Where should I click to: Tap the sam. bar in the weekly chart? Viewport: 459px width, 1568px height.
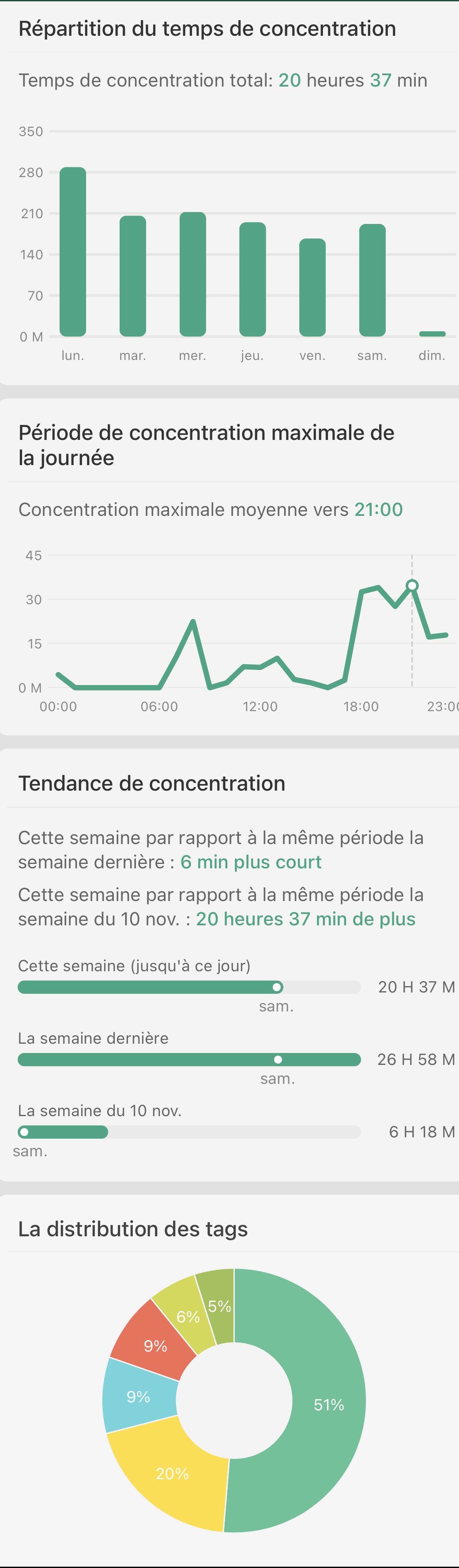click(x=372, y=280)
